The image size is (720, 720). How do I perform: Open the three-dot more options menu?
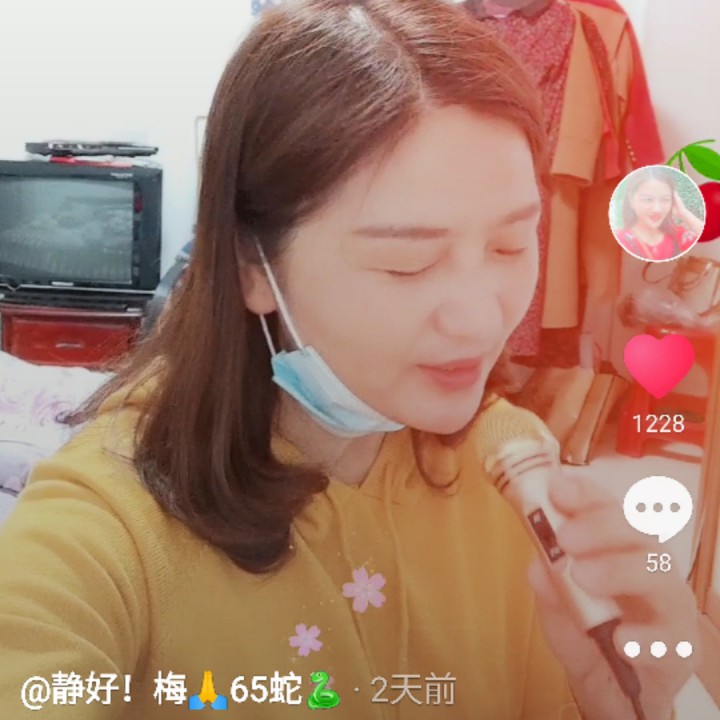[x=658, y=649]
